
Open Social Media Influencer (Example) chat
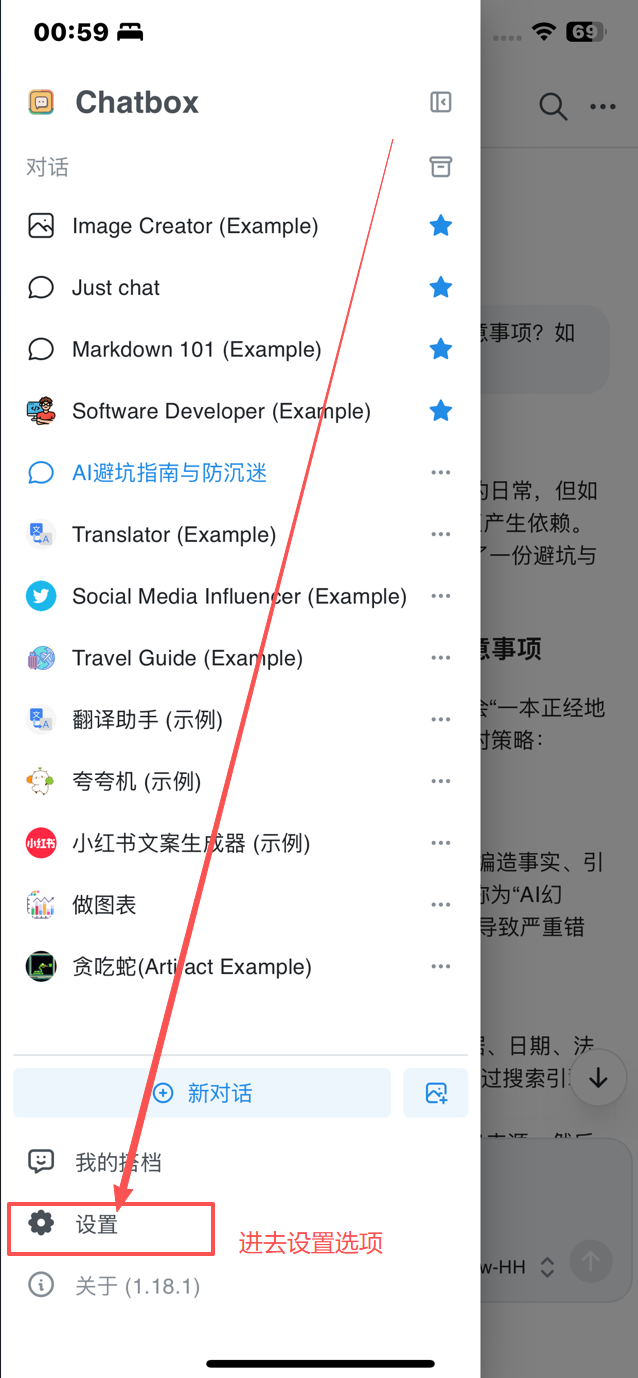239,597
